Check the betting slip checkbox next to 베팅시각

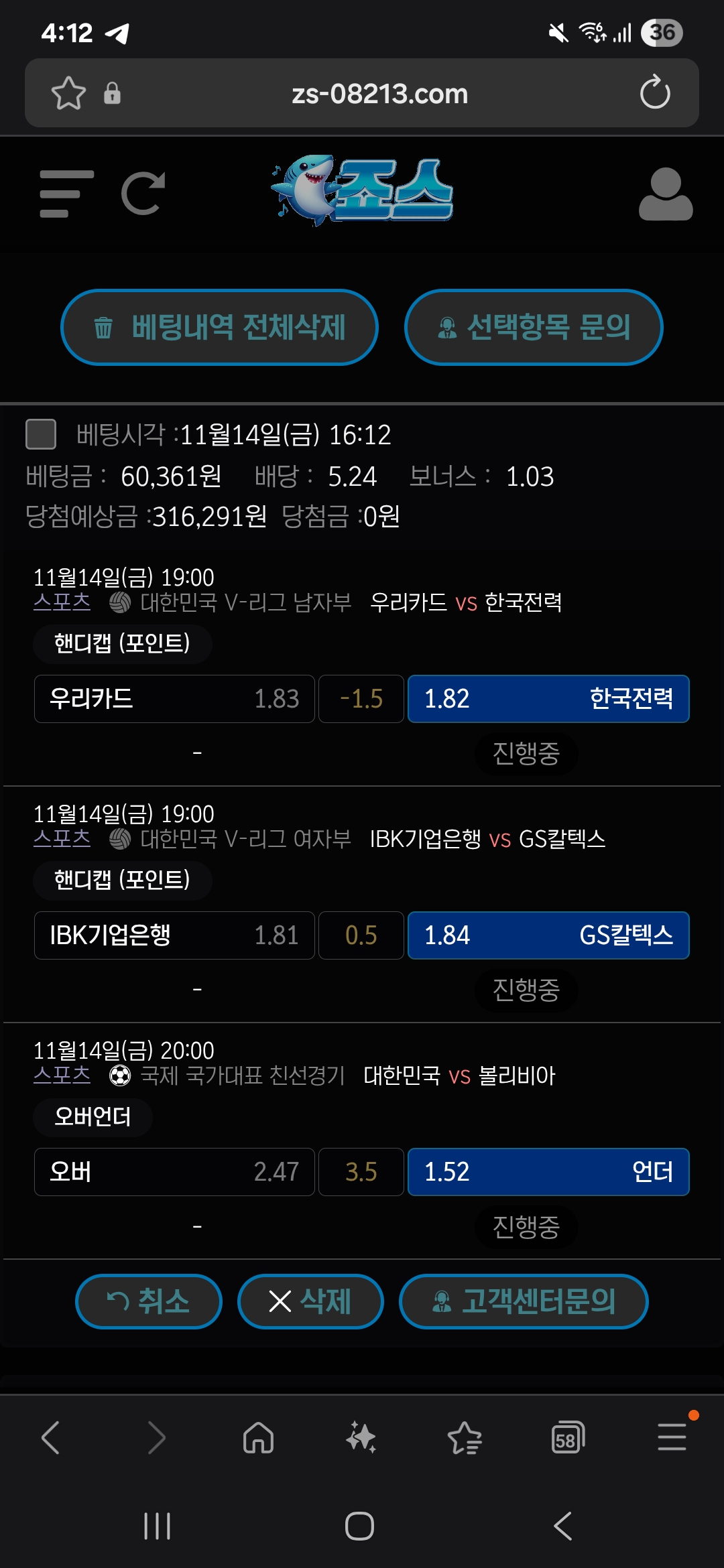[40, 434]
